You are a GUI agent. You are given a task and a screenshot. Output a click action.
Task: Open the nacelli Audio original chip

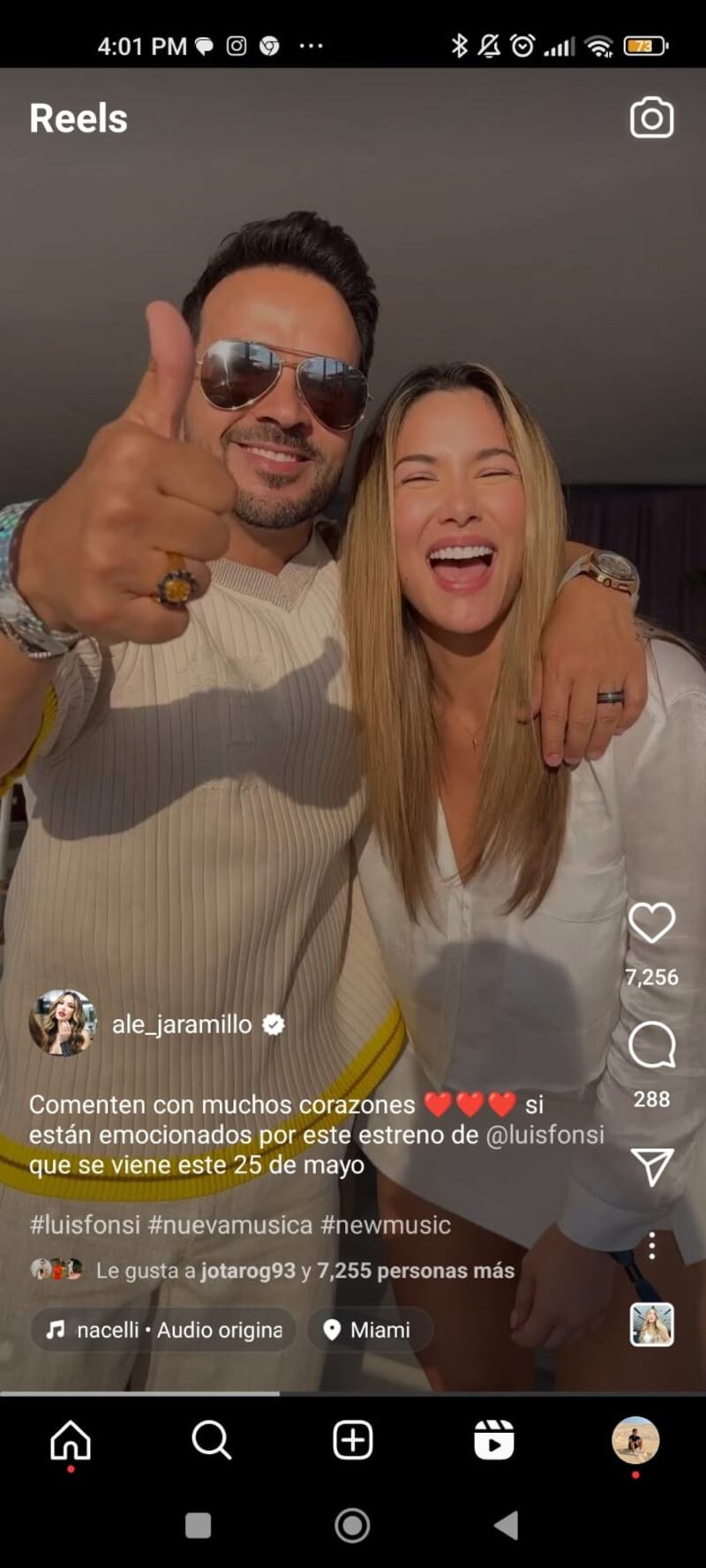(165, 1330)
